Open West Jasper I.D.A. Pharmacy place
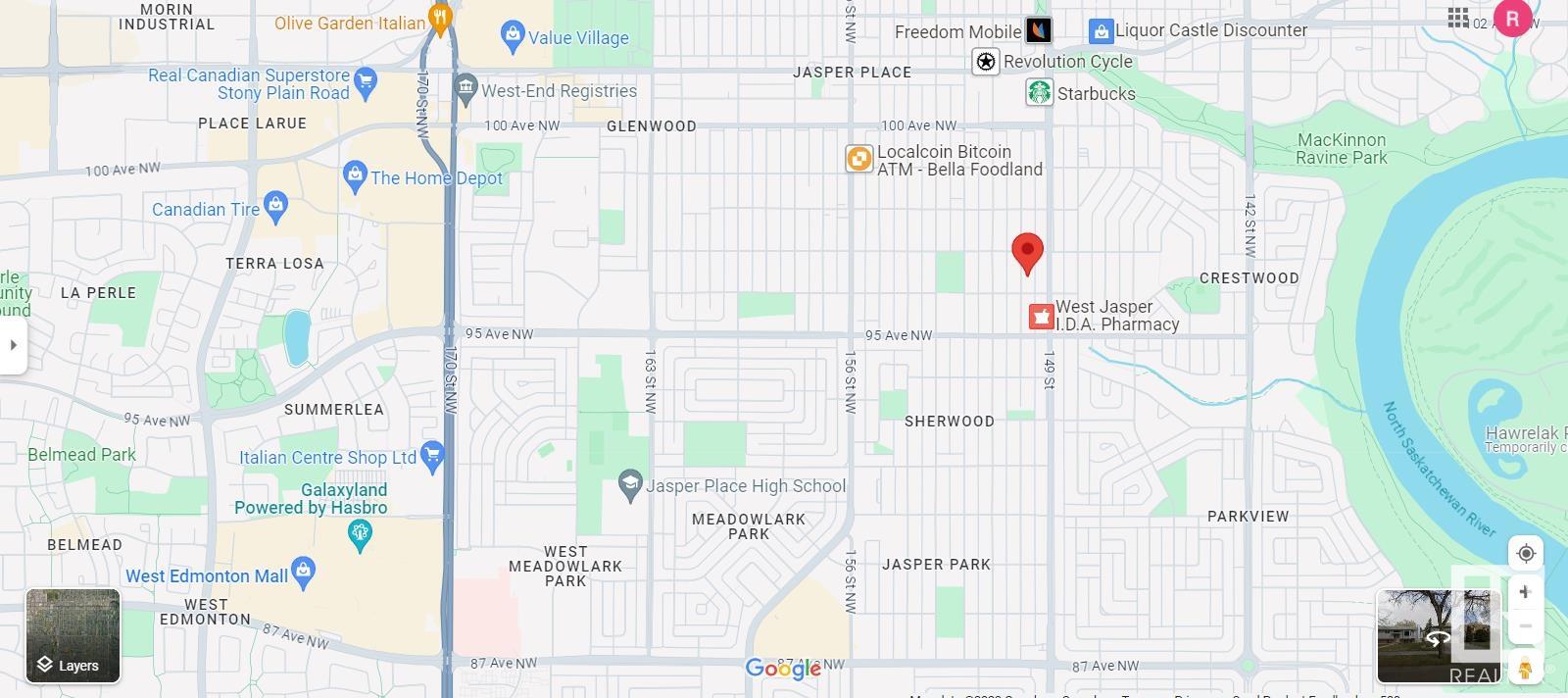The height and width of the screenshot is (698, 1568). (x=1041, y=317)
